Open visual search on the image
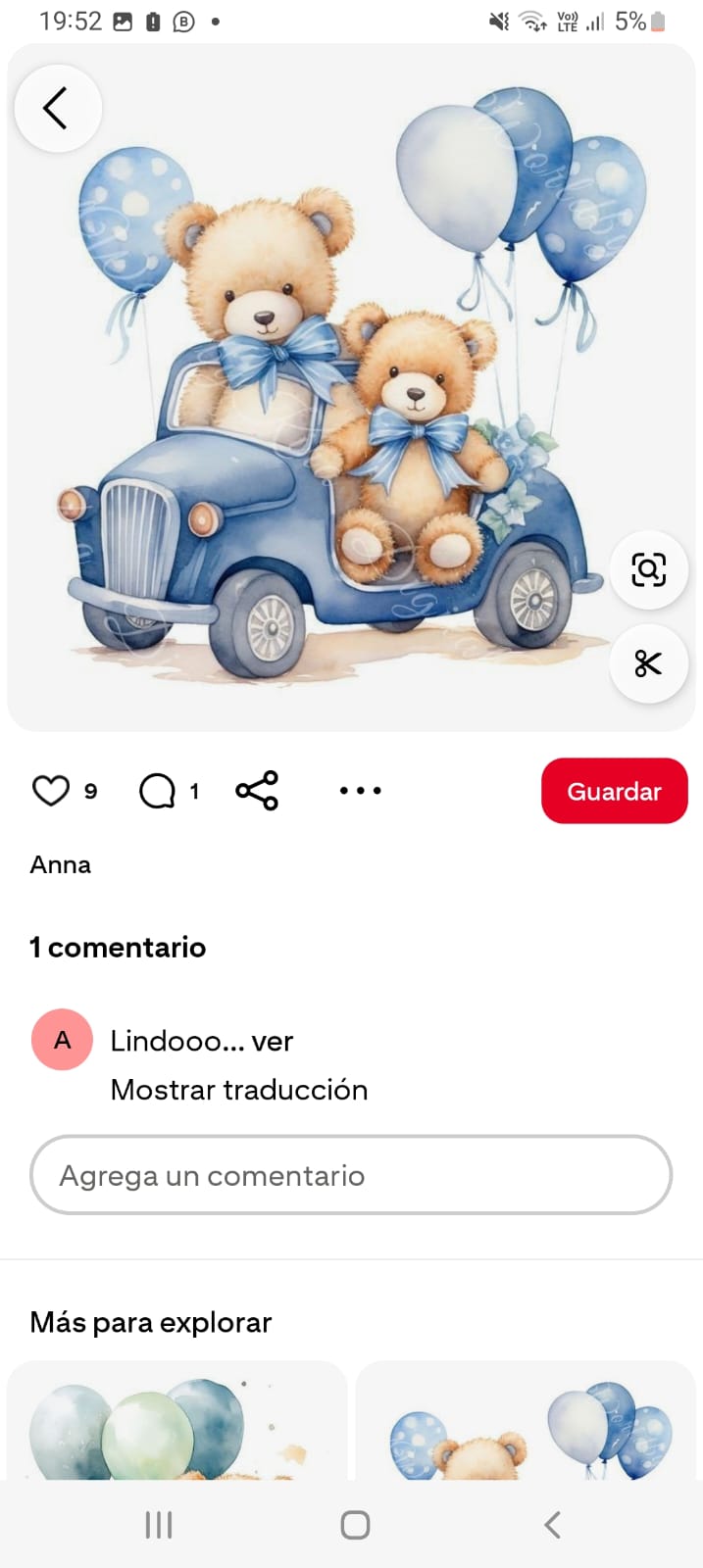Image resolution: width=703 pixels, height=1568 pixels. 648,569
